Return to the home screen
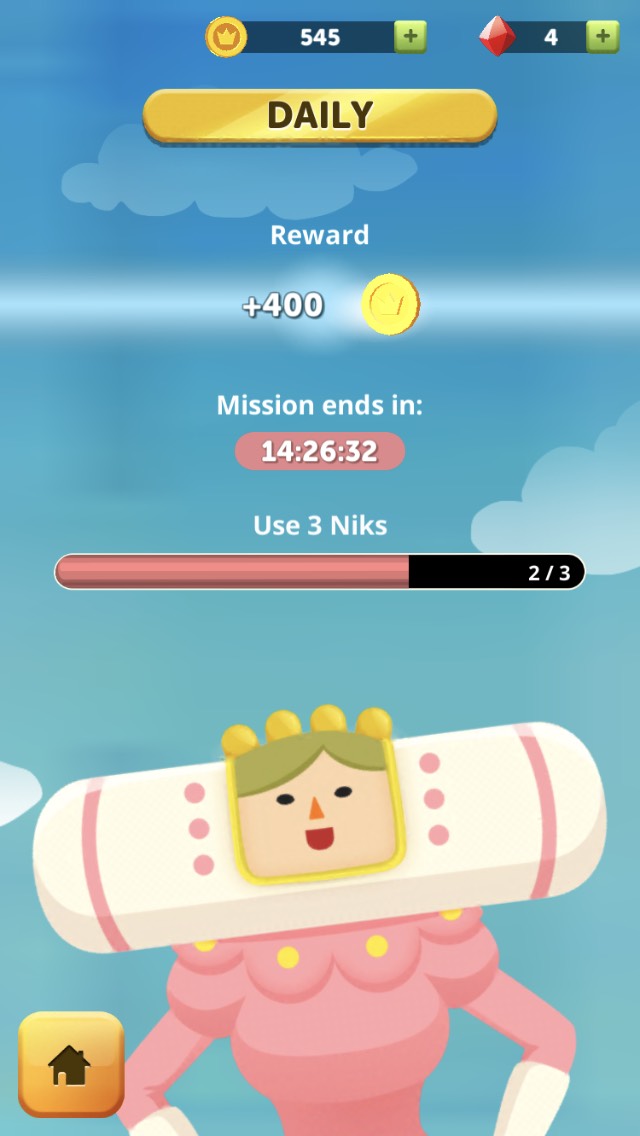Image resolution: width=640 pixels, height=1136 pixels. point(70,1064)
